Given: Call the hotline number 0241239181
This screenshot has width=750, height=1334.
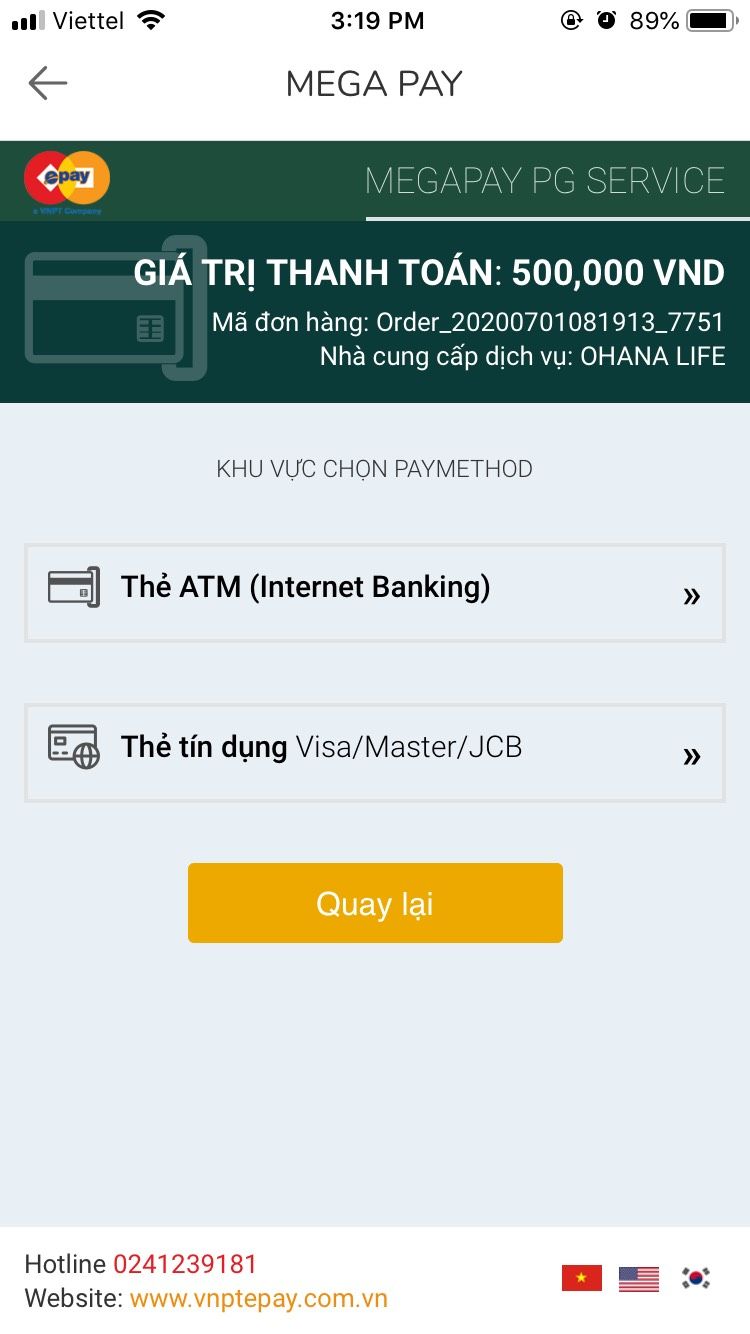Looking at the screenshot, I should (185, 1264).
